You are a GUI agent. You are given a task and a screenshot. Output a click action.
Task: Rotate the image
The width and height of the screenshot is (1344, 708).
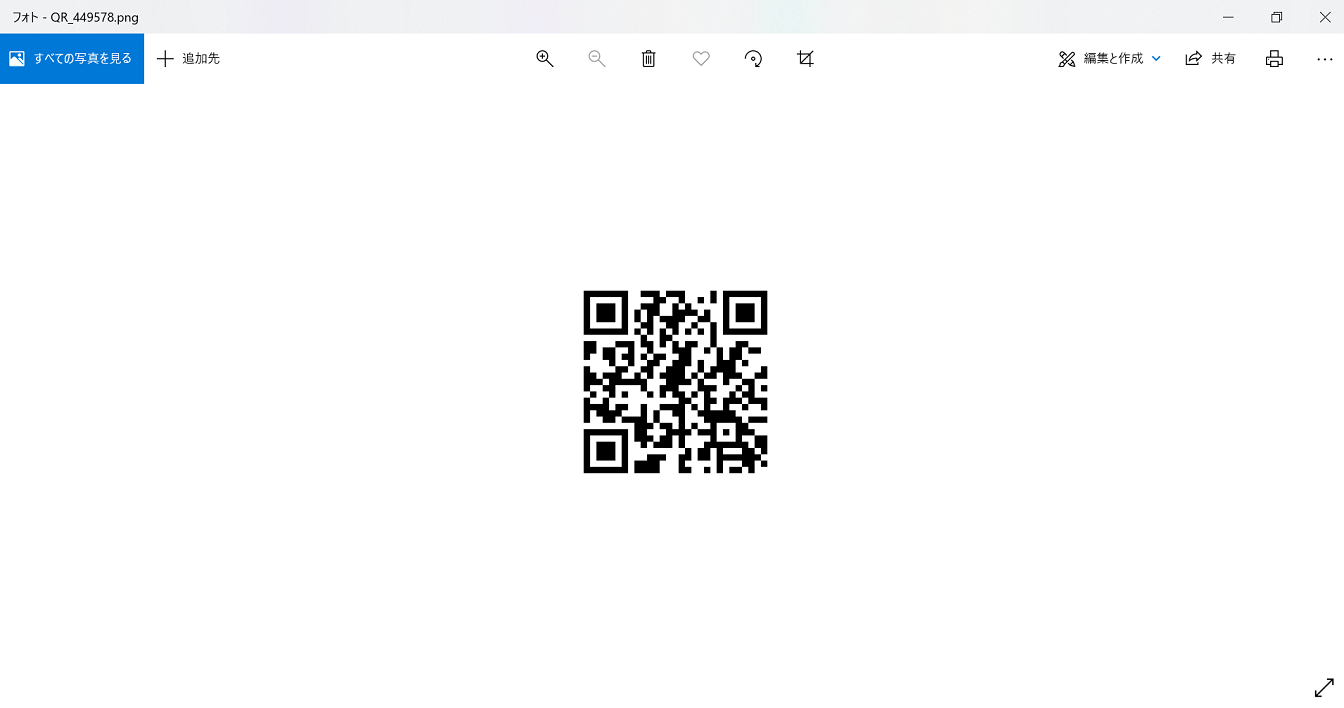pyautogui.click(x=754, y=59)
